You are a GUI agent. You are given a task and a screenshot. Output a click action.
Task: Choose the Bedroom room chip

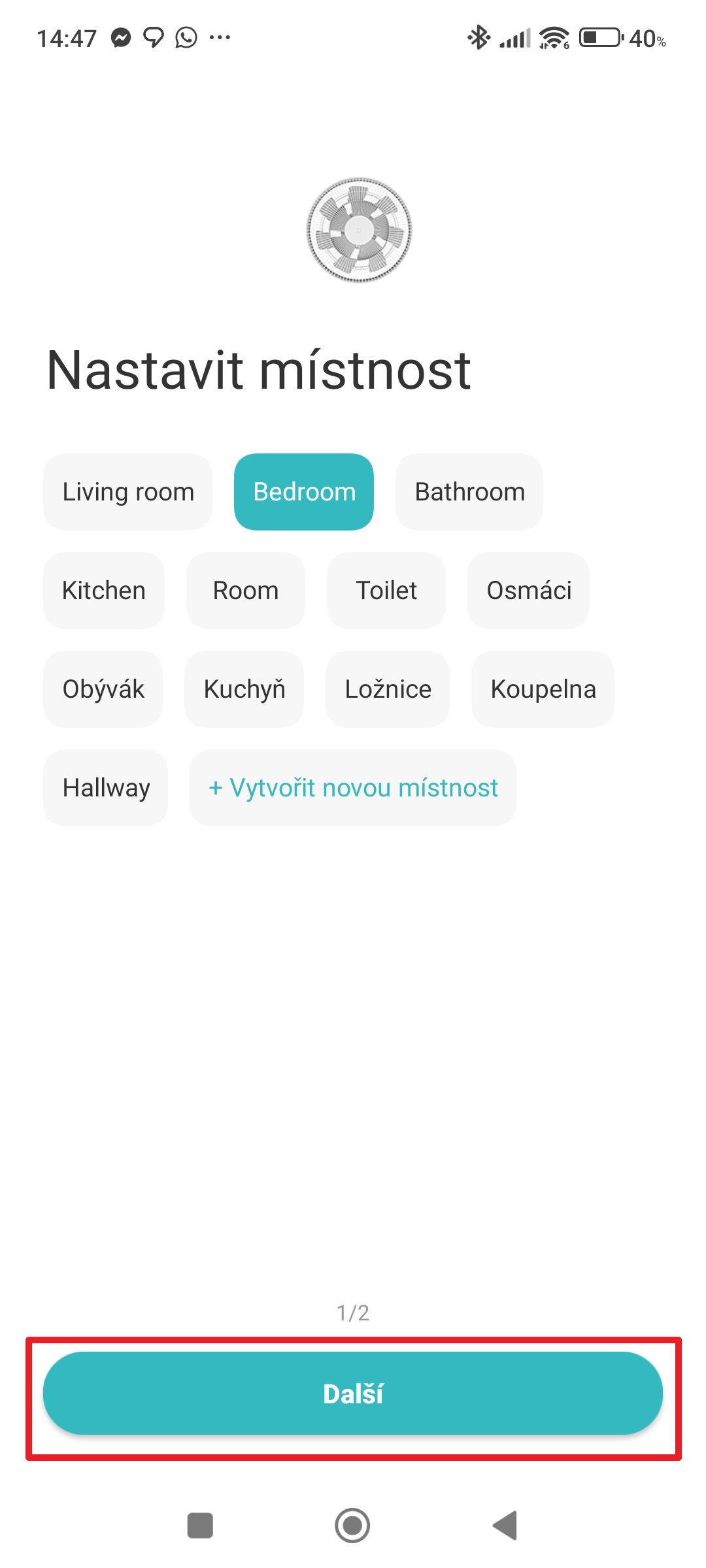pos(304,492)
